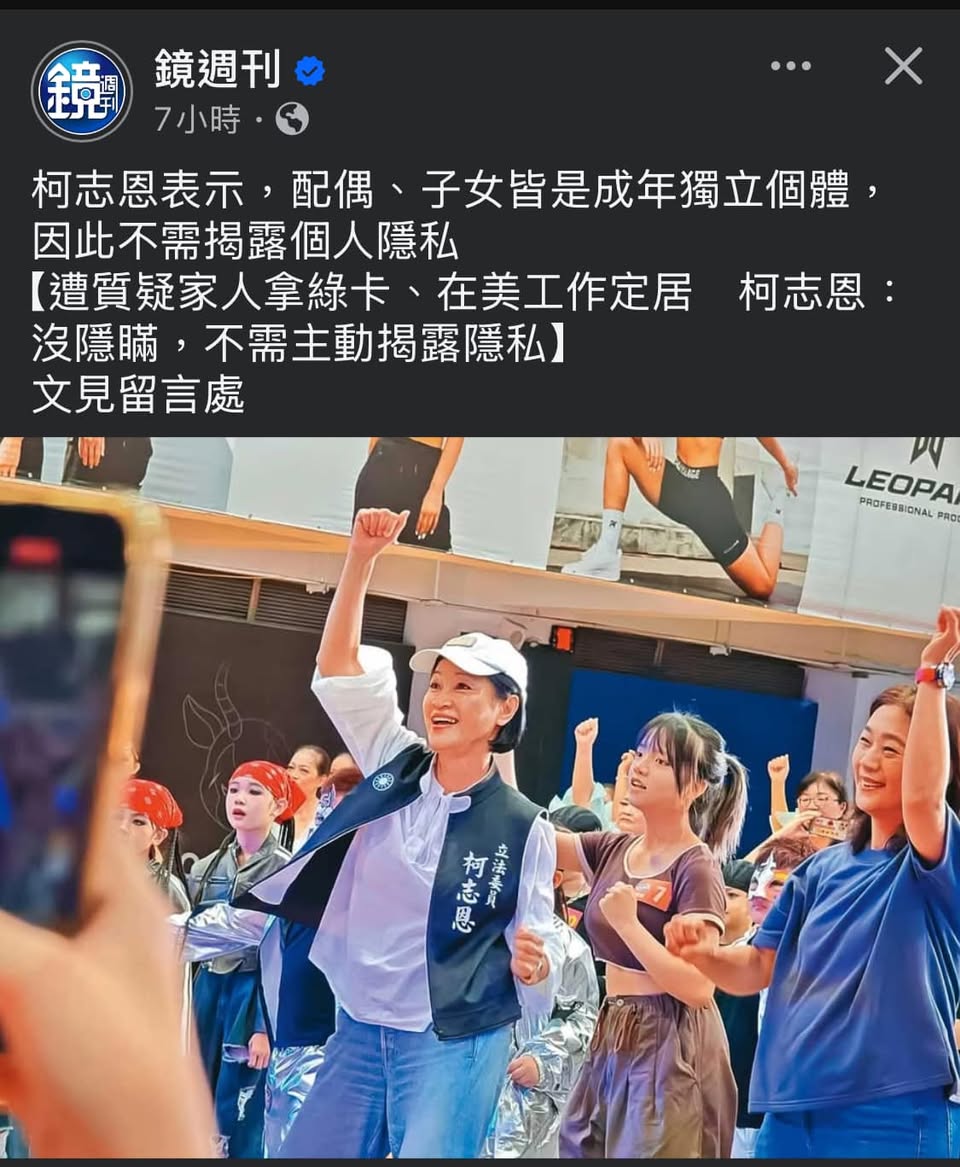Screen dimensions: 960x1167
Task: Dismiss this post with the X button
Action: click(x=902, y=66)
